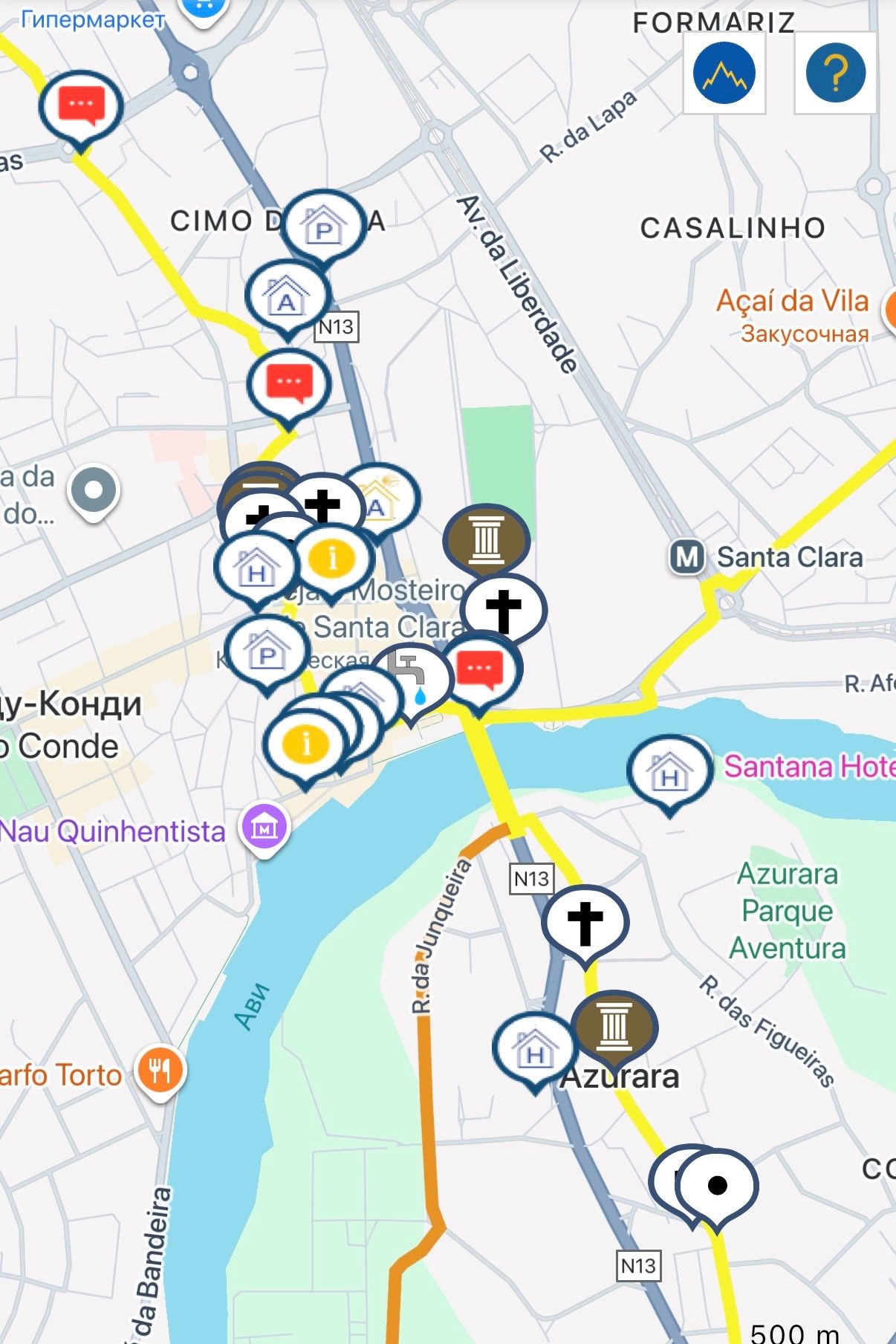Select the Santa Clara metro station icon
This screenshot has width=896, height=1344.
[686, 557]
